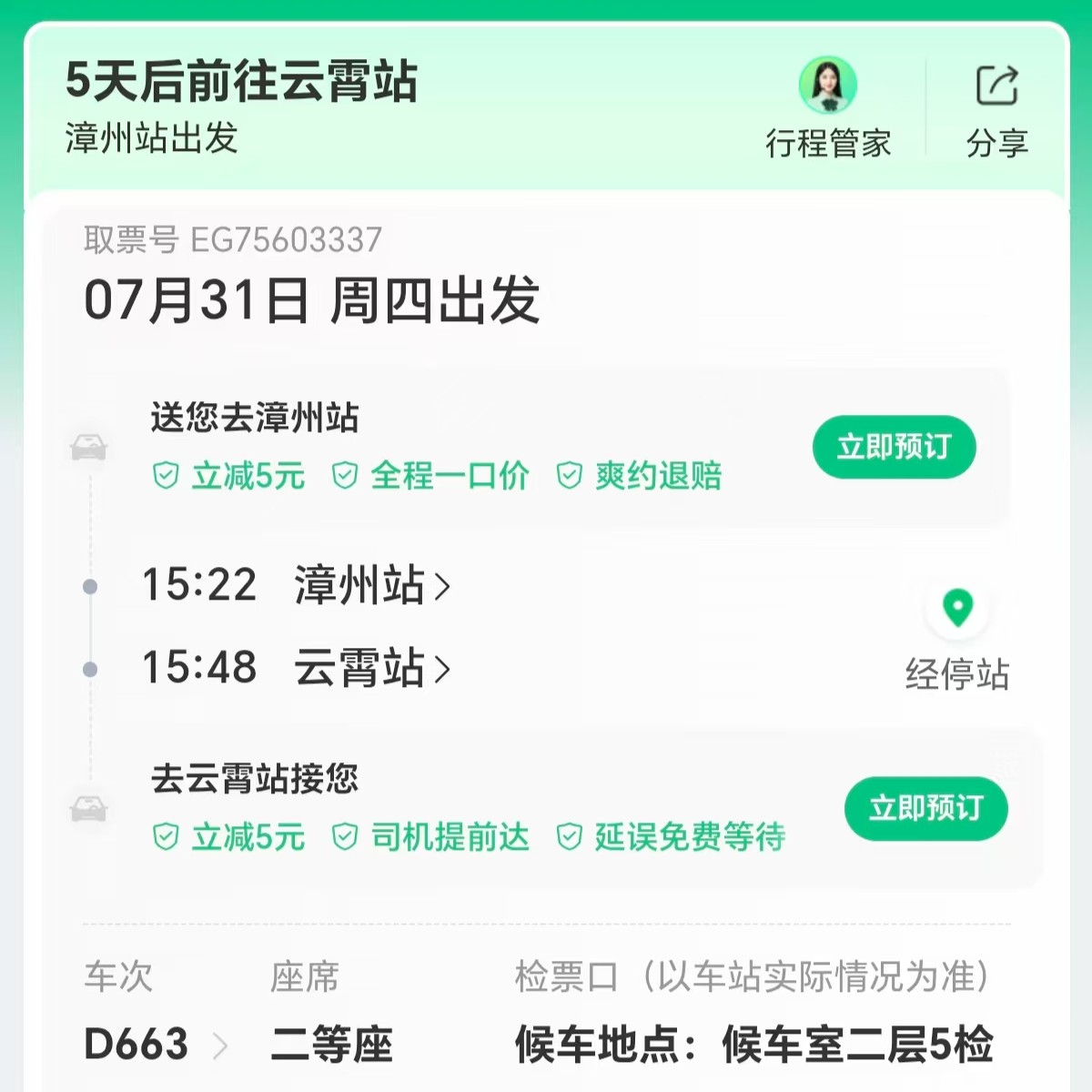Open 漳州站 departure station details
1092x1092 pixels.
pyautogui.click(x=371, y=585)
